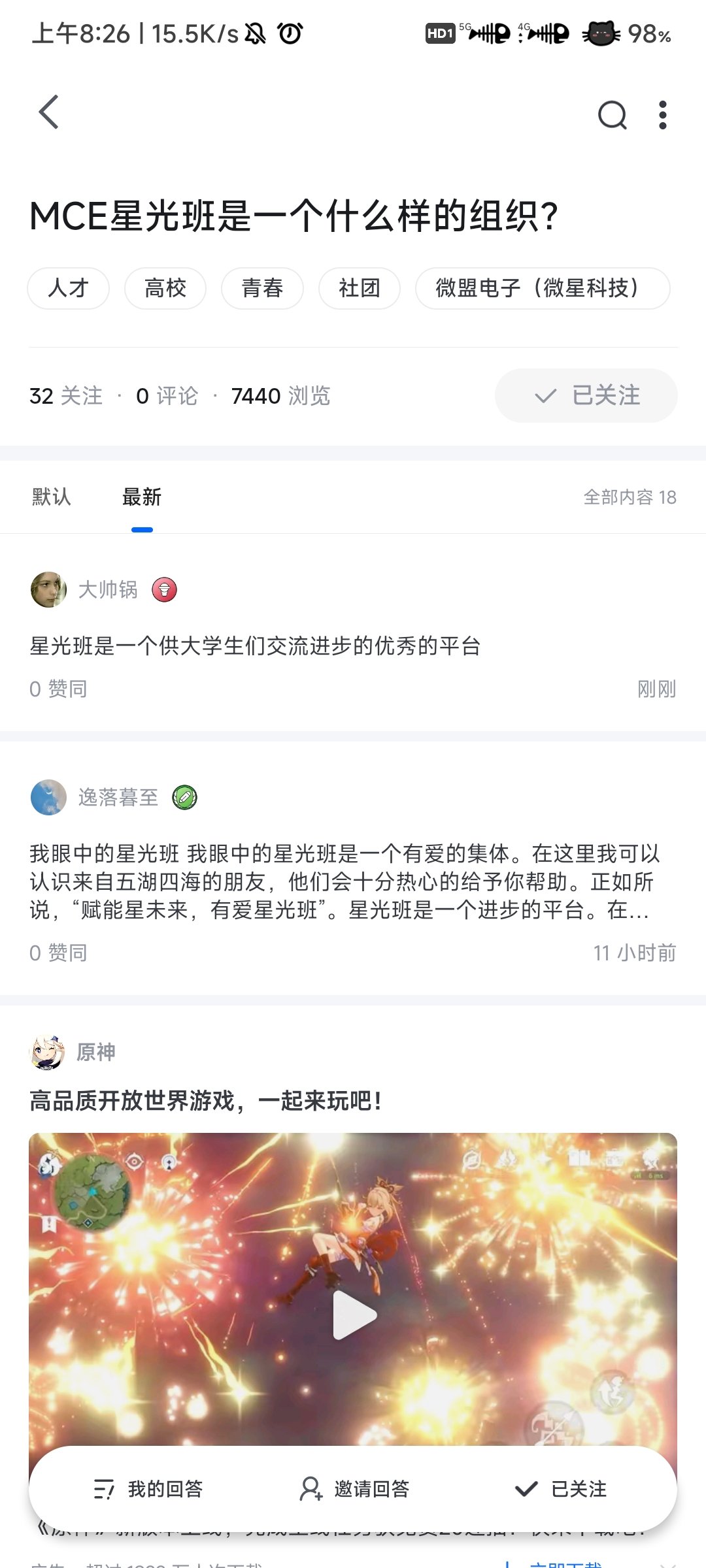706x1568 pixels.
Task: Open the search icon
Action: [612, 116]
